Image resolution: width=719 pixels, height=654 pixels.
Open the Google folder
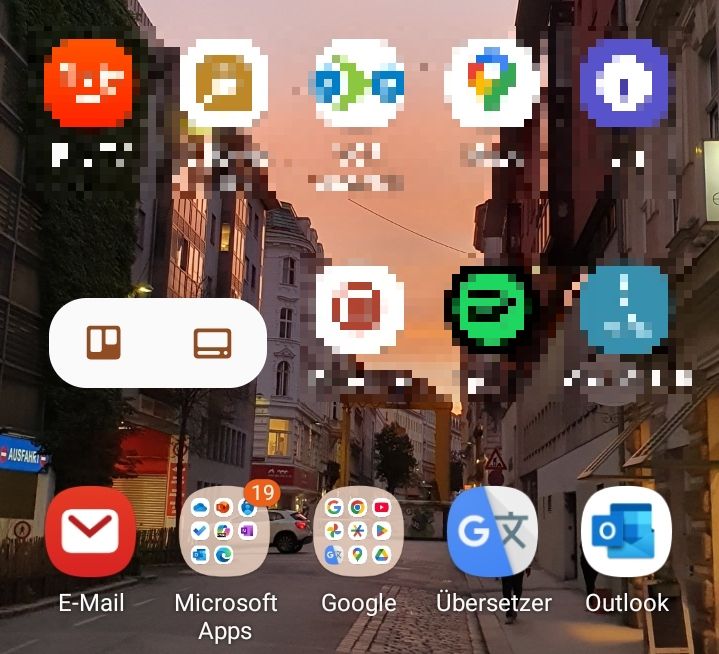point(358,532)
